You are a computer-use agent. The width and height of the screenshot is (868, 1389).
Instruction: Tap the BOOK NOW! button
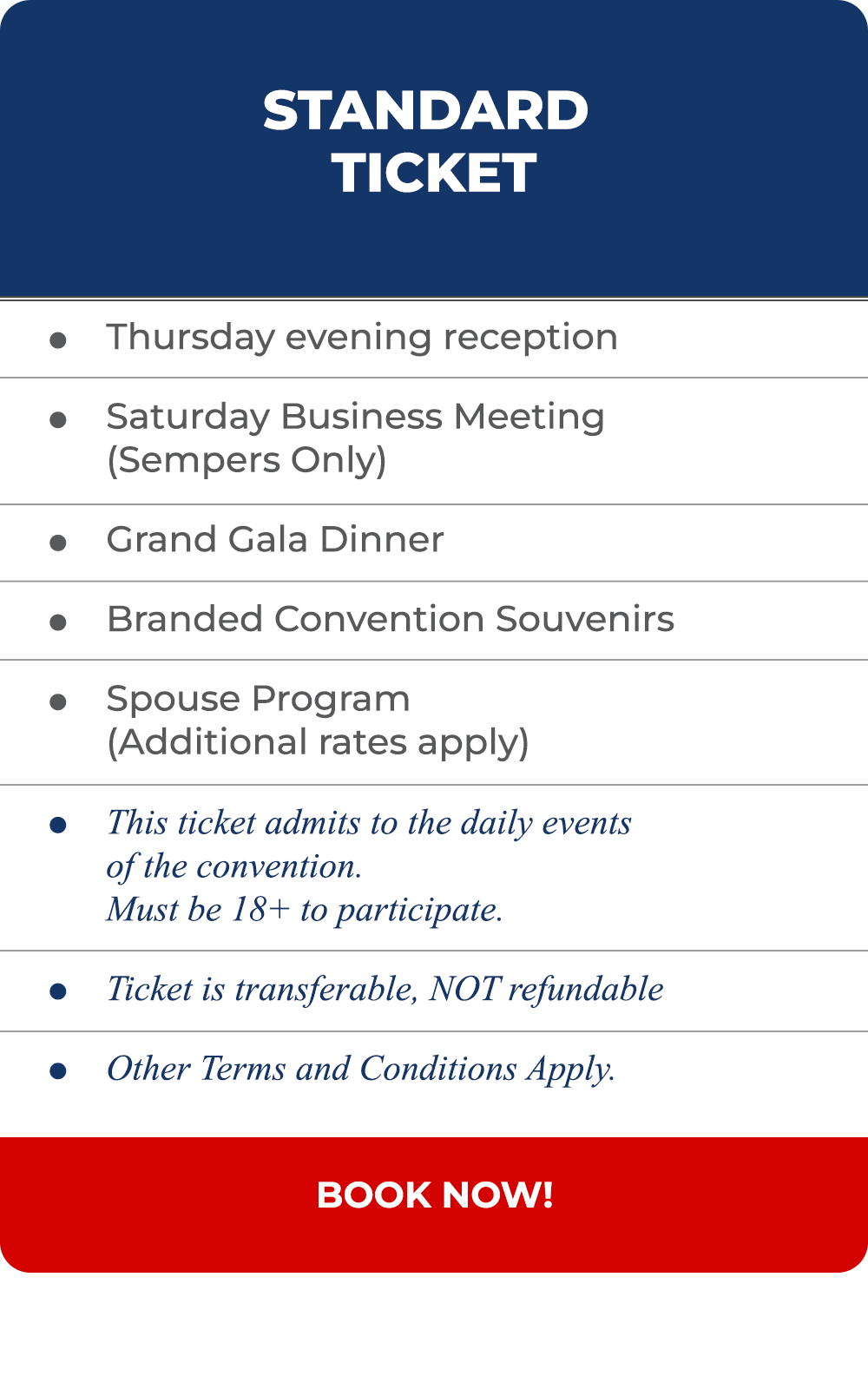pos(434,1204)
